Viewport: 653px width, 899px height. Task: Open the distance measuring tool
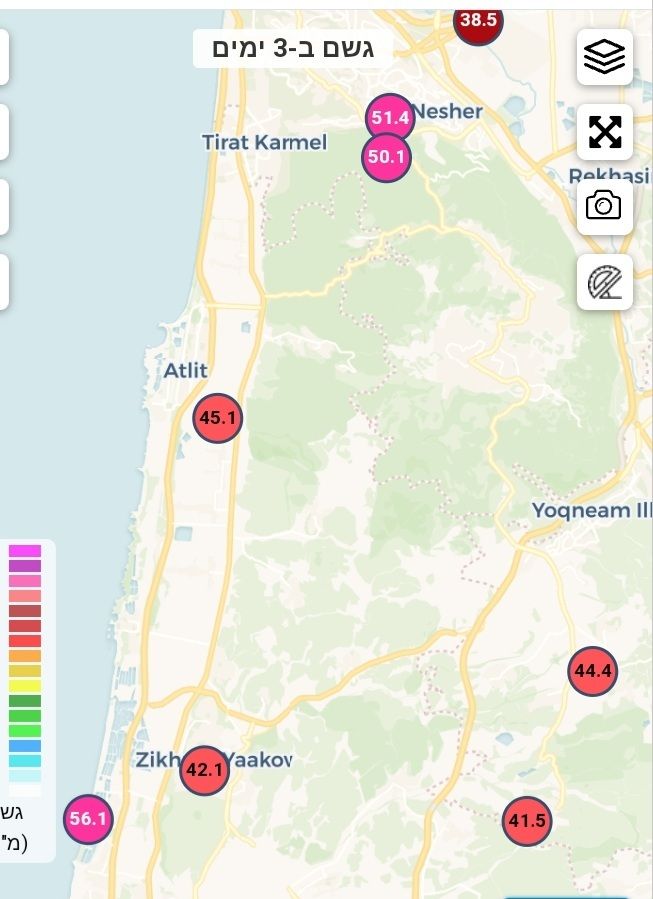pyautogui.click(x=604, y=282)
